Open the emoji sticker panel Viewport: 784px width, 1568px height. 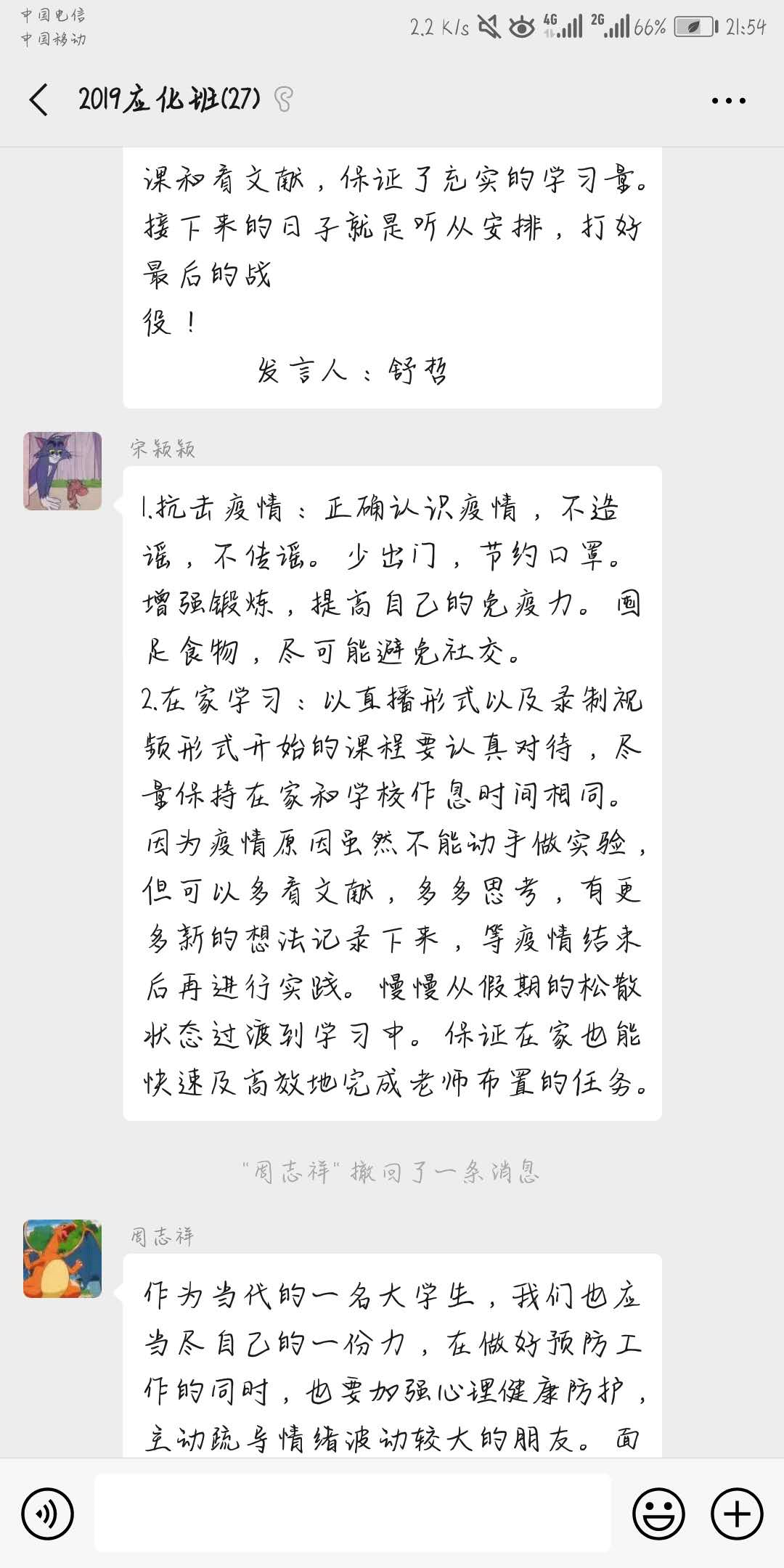pyautogui.click(x=658, y=1514)
